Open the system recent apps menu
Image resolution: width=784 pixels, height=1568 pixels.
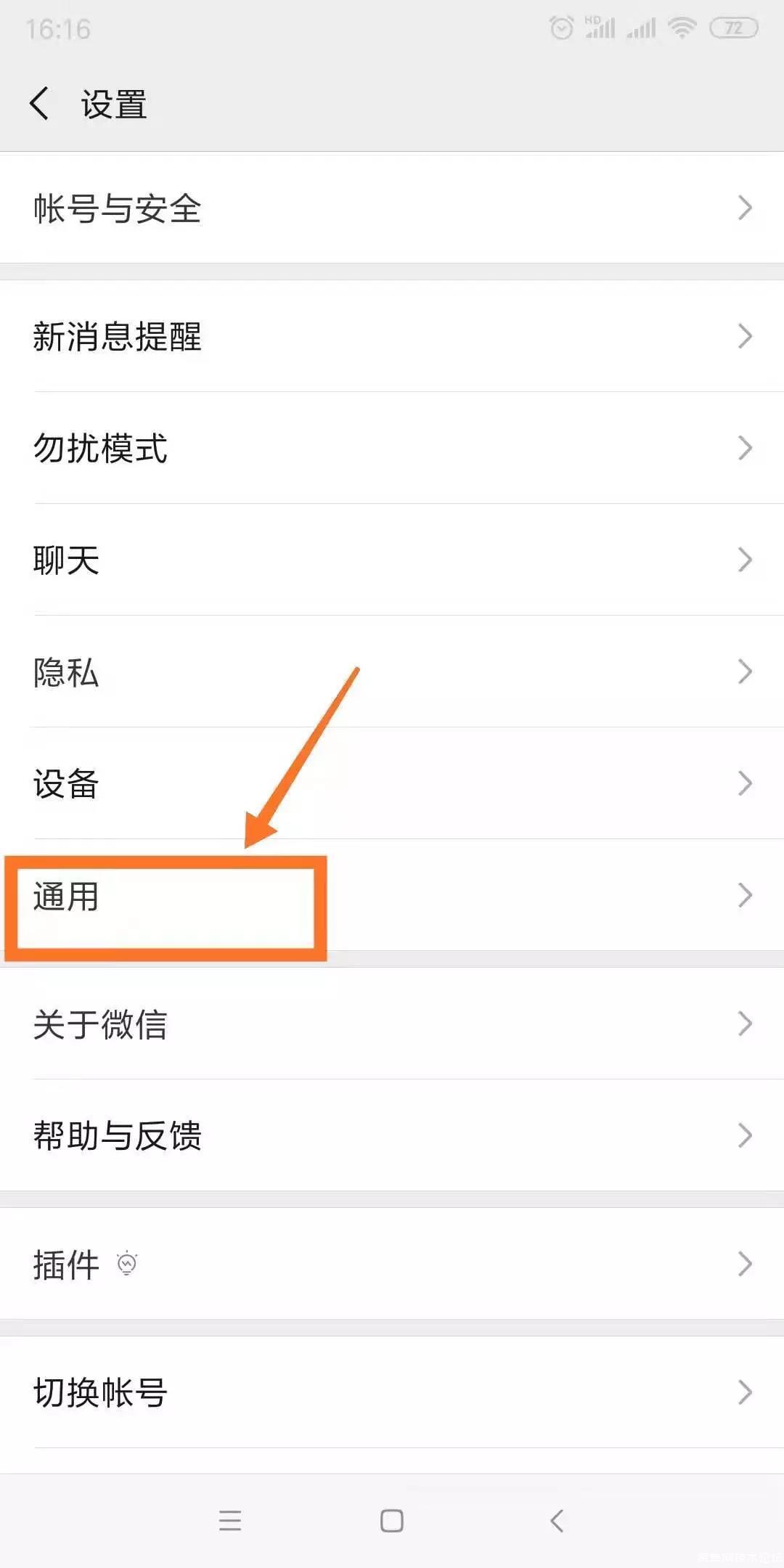230,1520
